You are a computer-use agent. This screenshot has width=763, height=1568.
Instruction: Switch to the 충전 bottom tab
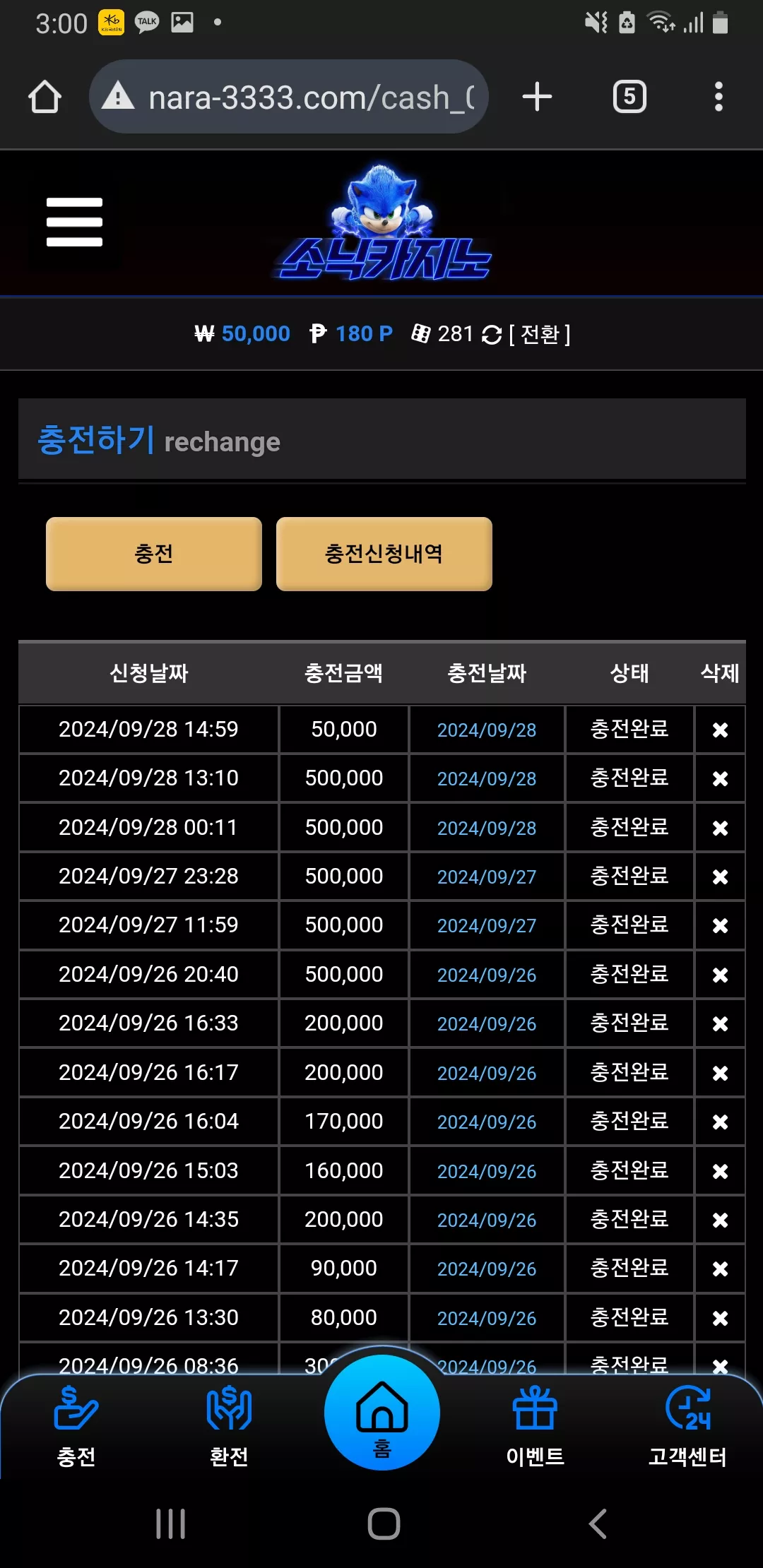pyautogui.click(x=76, y=1427)
